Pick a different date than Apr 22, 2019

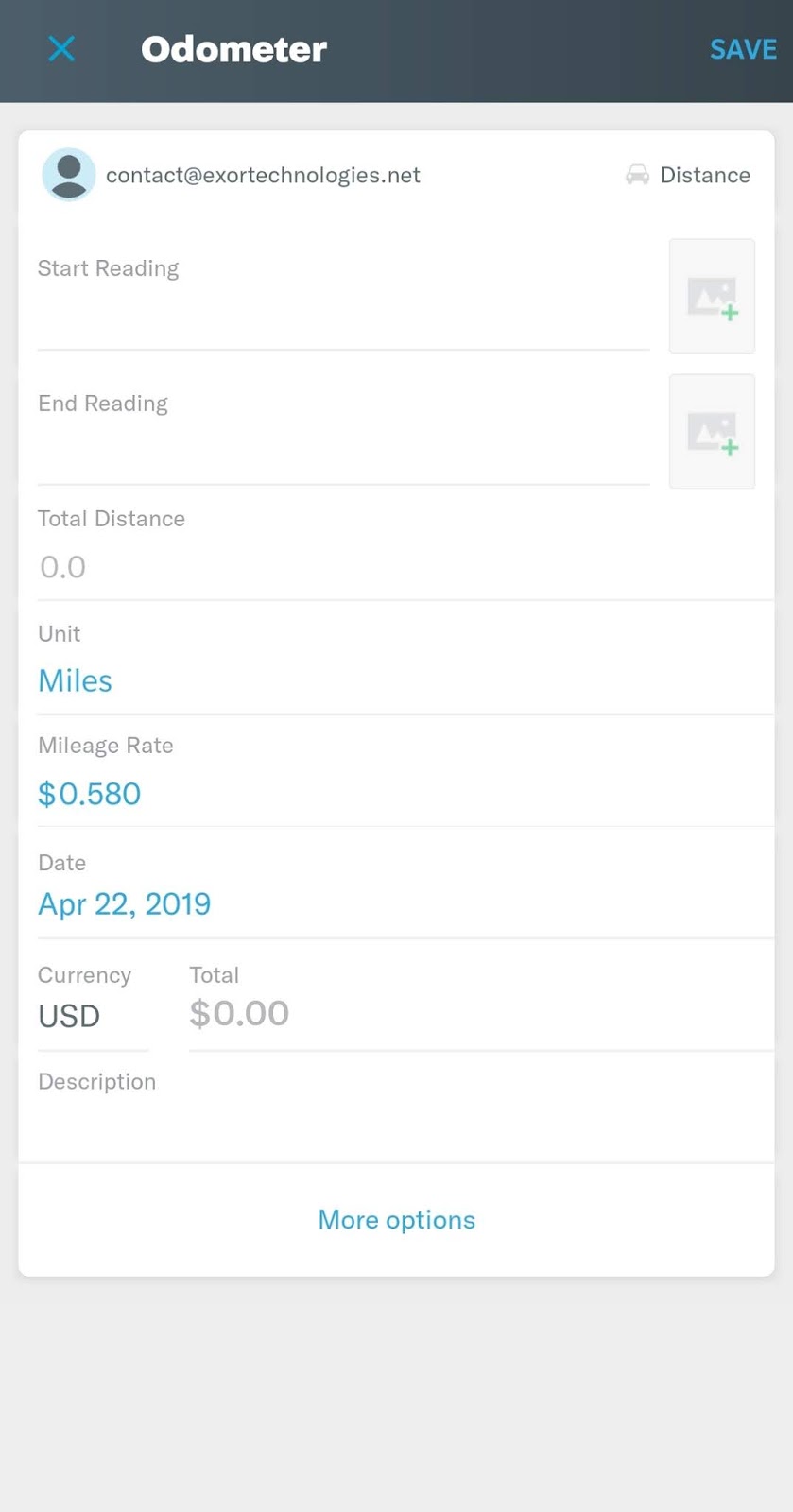tap(125, 904)
